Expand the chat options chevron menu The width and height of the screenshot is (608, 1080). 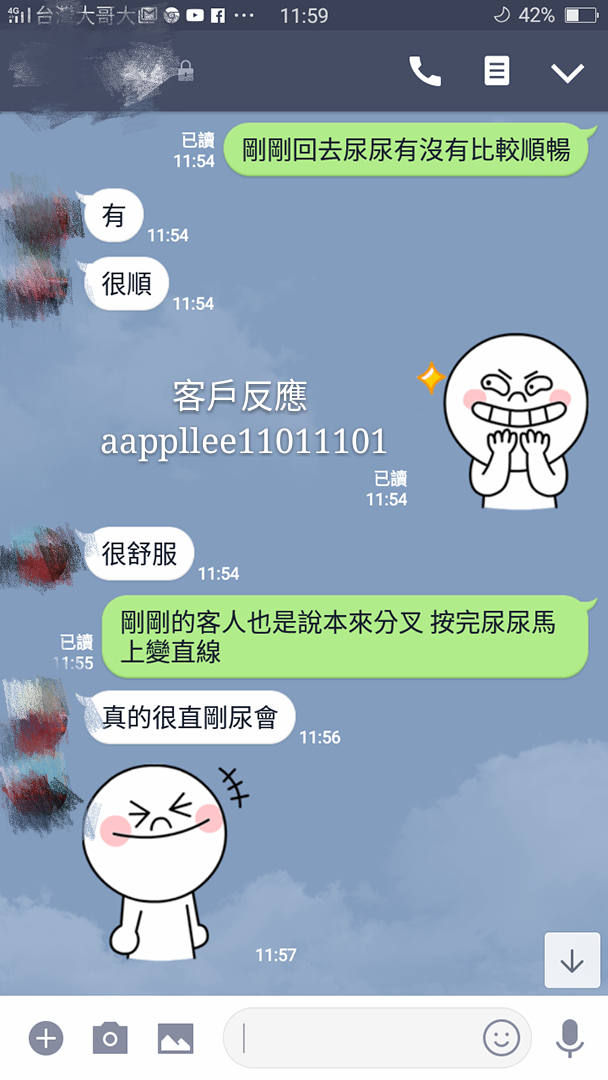567,72
